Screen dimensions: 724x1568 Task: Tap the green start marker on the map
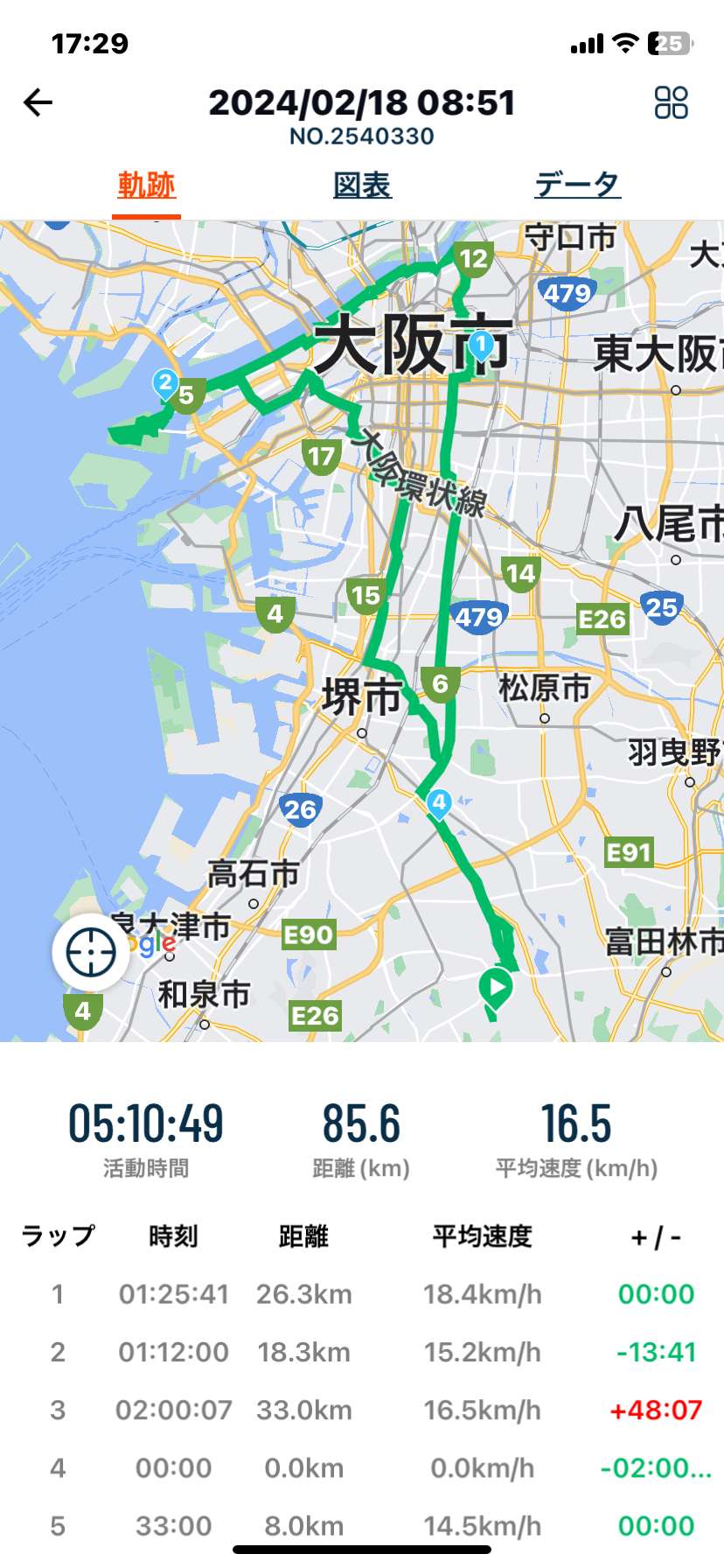point(496,987)
